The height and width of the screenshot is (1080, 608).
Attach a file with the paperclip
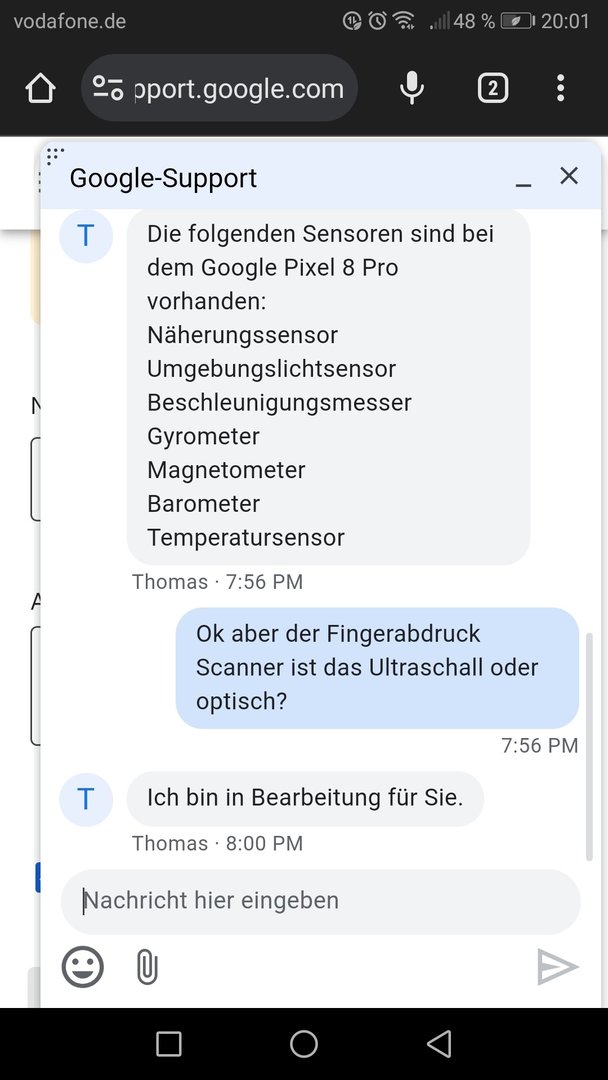(147, 967)
